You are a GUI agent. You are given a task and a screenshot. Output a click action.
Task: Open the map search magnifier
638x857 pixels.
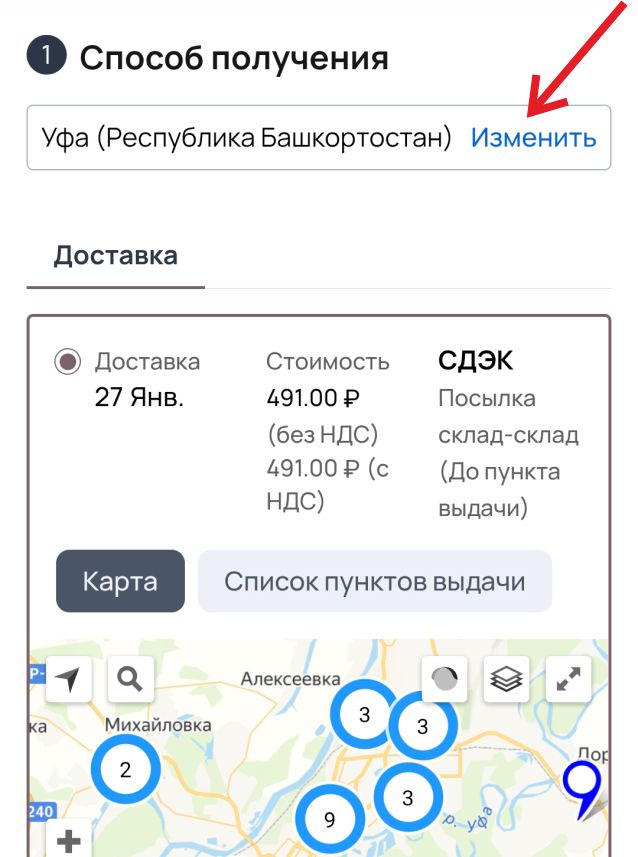tap(129, 680)
